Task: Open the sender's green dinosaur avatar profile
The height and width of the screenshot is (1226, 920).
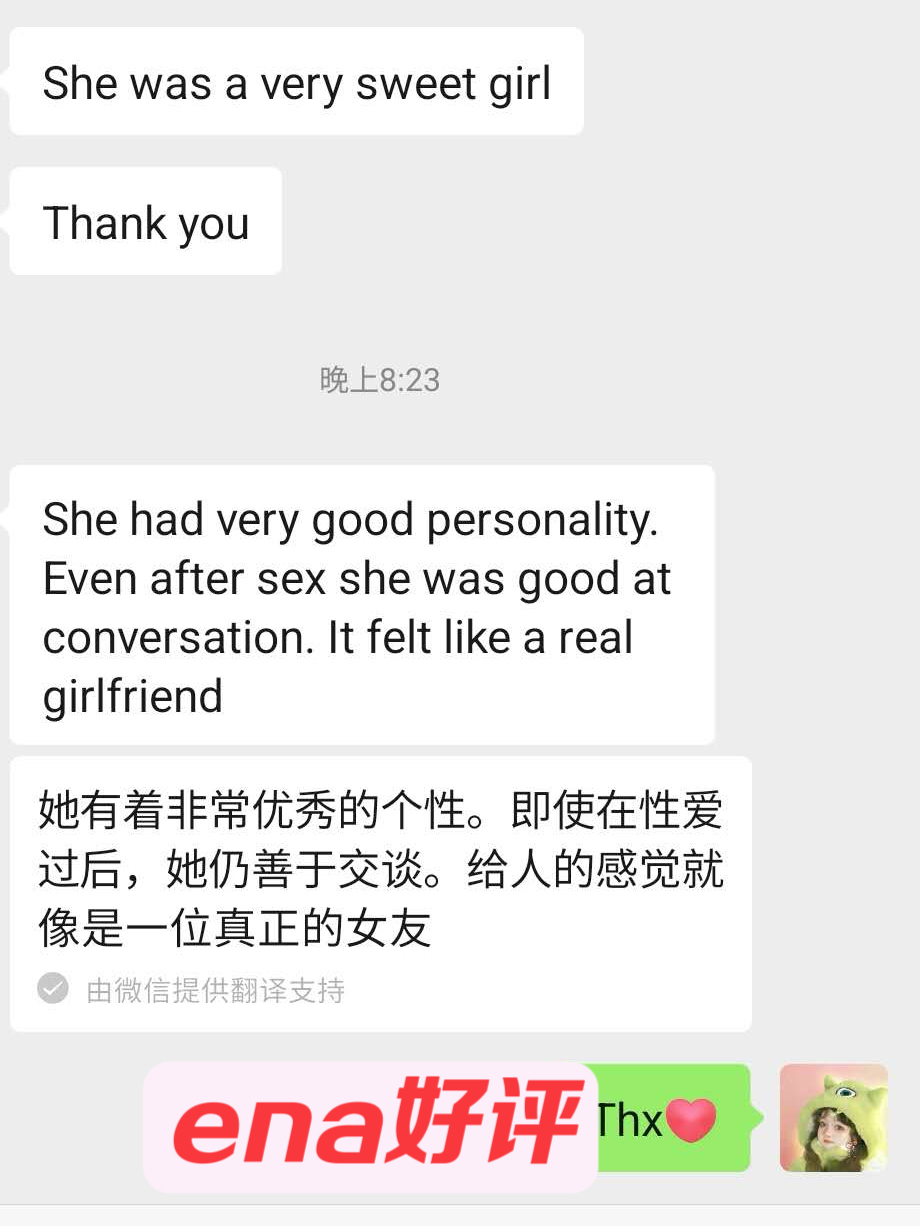Action: click(833, 1117)
